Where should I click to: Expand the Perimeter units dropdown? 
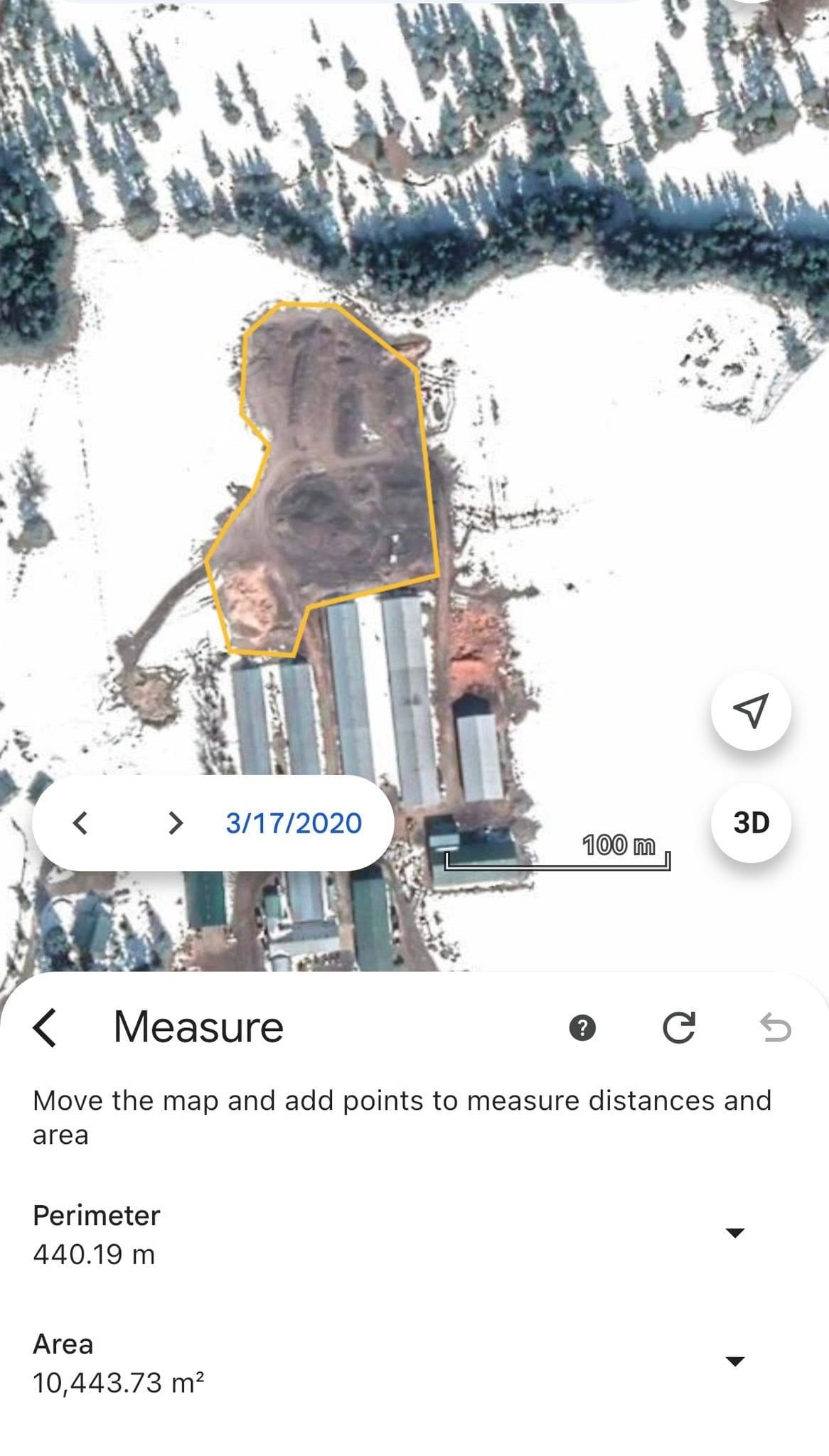[x=734, y=1233]
